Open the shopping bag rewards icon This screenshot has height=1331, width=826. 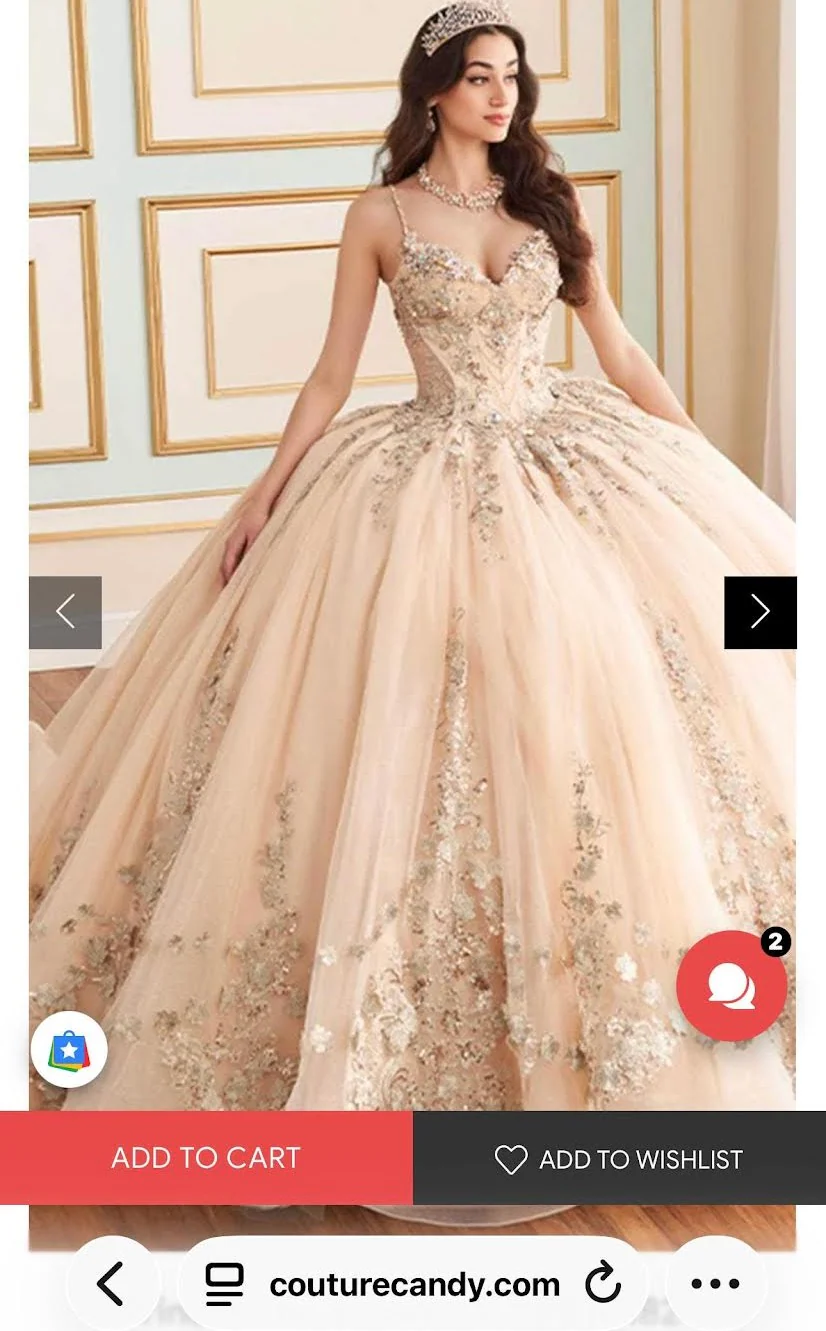69,1050
